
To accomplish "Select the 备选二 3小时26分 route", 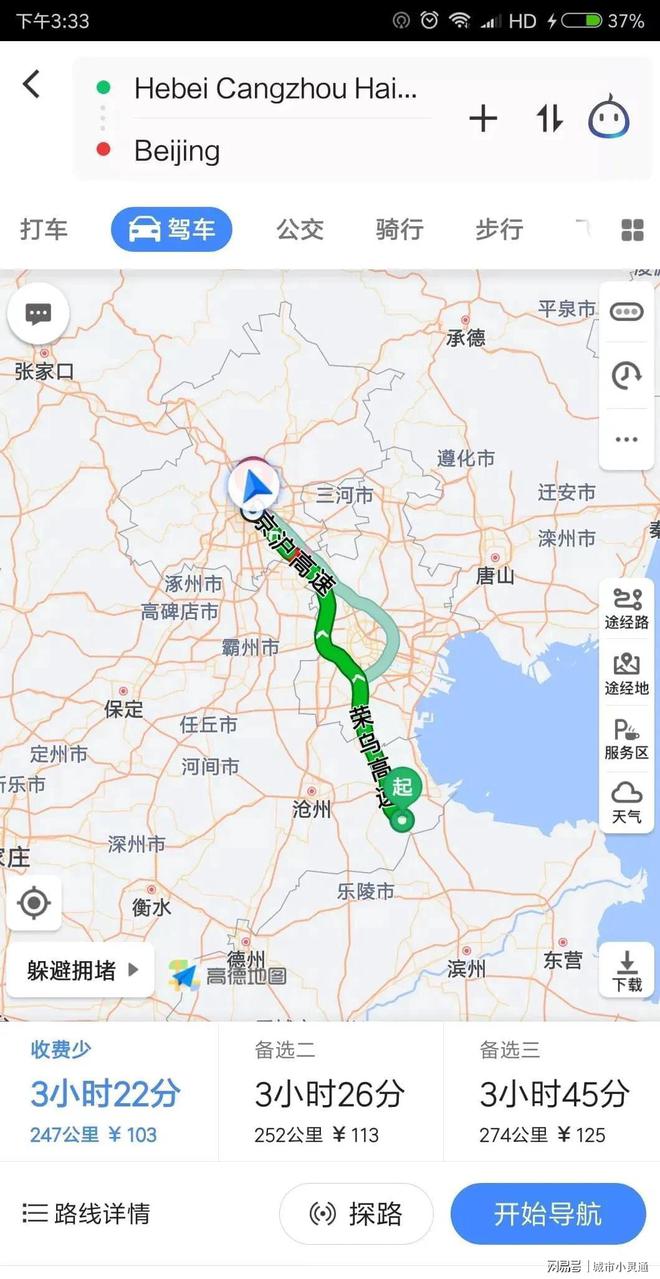I will (x=330, y=1091).
